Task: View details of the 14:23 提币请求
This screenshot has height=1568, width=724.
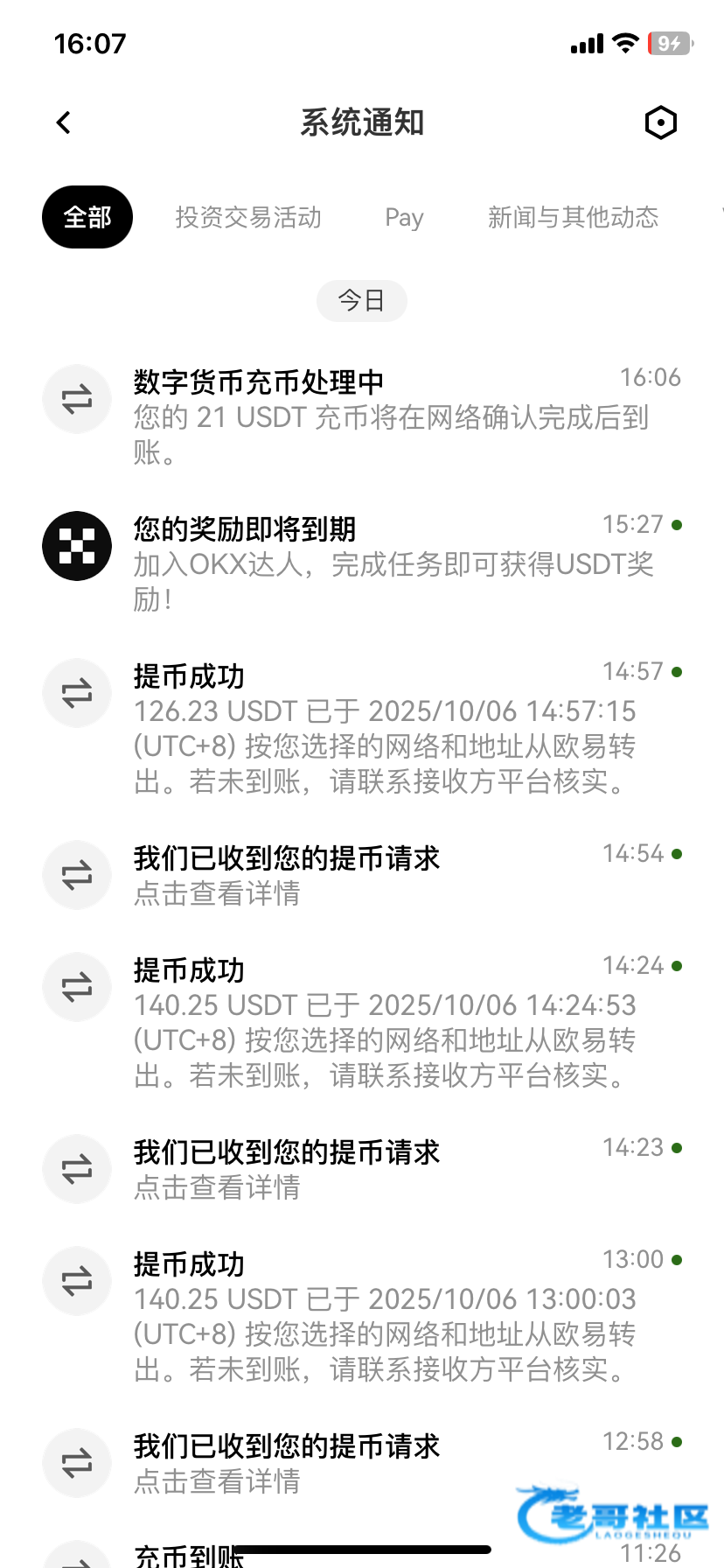Action: coord(362,1169)
